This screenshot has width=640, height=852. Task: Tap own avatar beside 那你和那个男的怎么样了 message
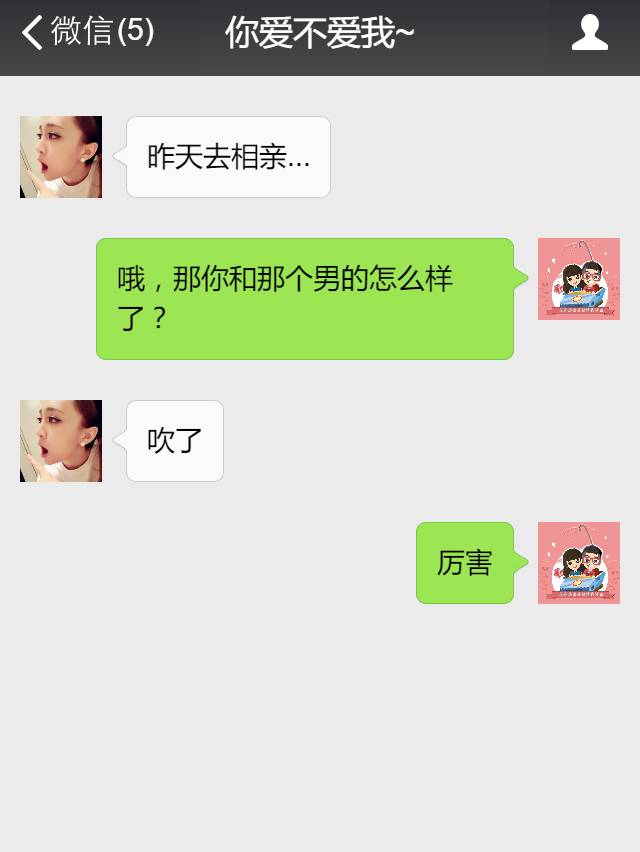point(579,279)
